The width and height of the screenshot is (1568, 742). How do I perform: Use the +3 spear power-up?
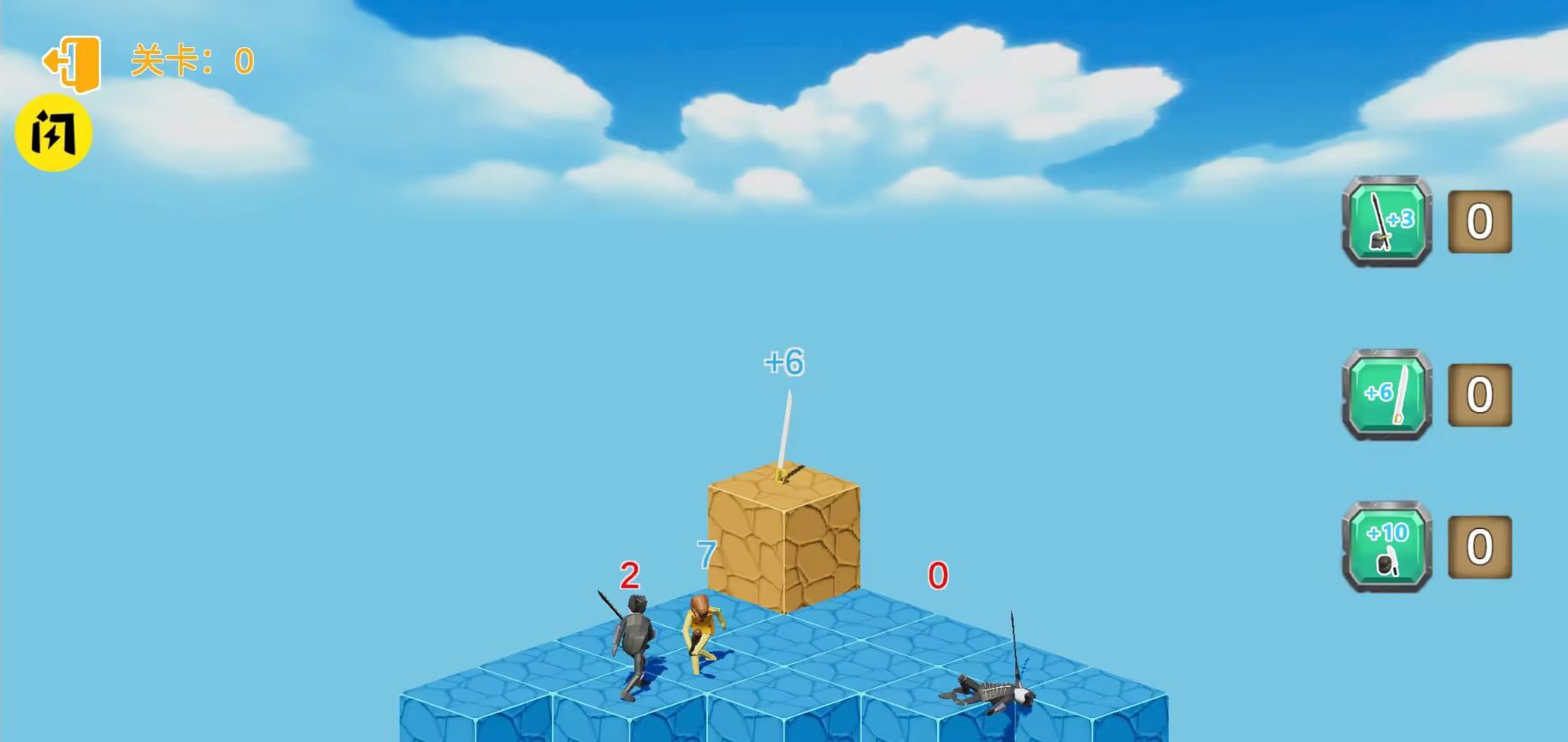(x=1386, y=222)
